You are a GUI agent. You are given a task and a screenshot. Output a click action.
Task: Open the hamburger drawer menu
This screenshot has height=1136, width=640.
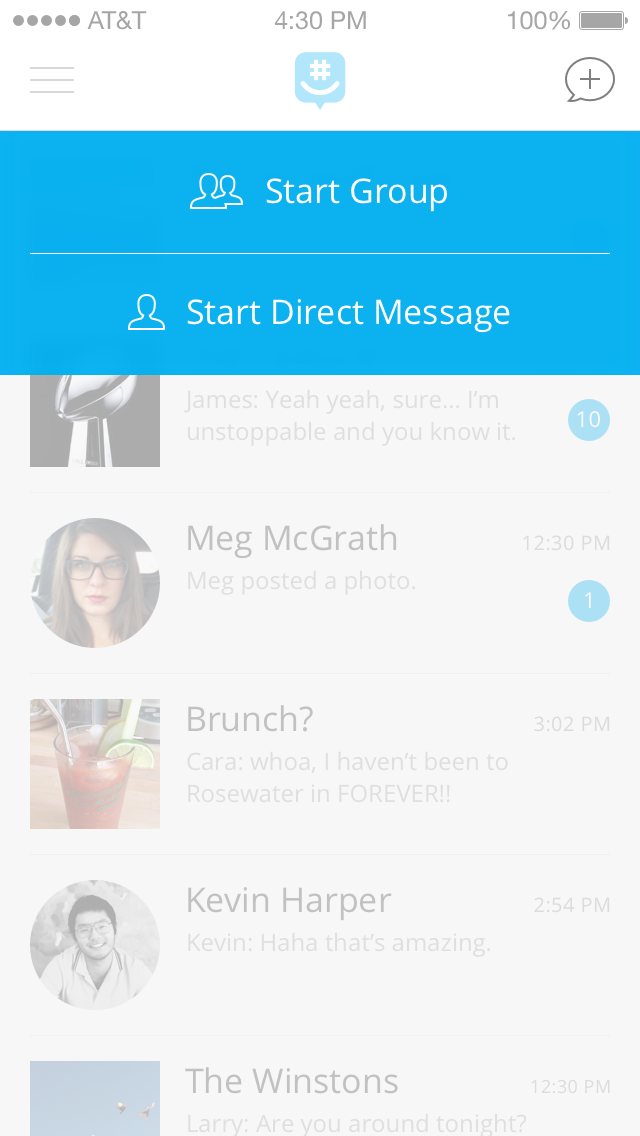coord(52,80)
